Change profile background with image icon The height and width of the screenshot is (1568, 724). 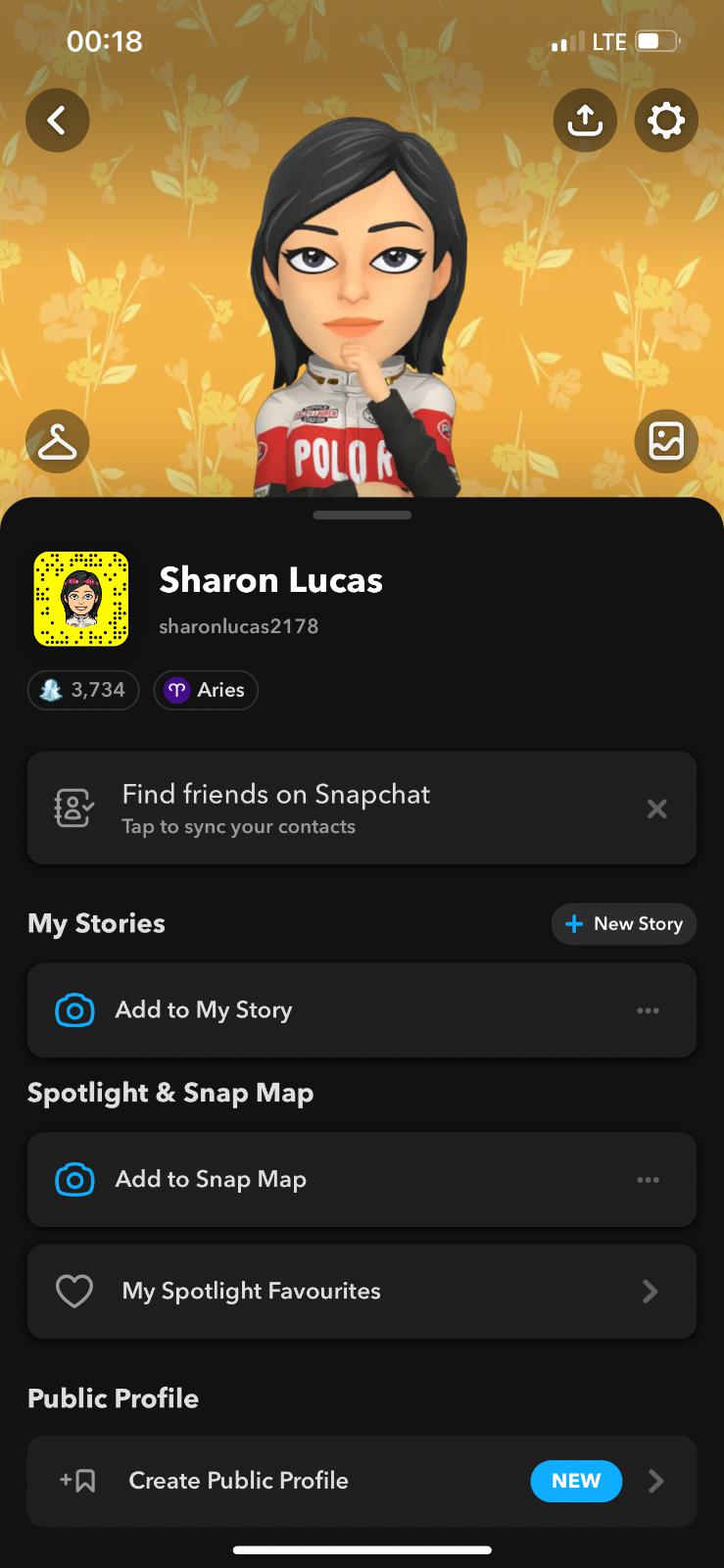(x=666, y=441)
